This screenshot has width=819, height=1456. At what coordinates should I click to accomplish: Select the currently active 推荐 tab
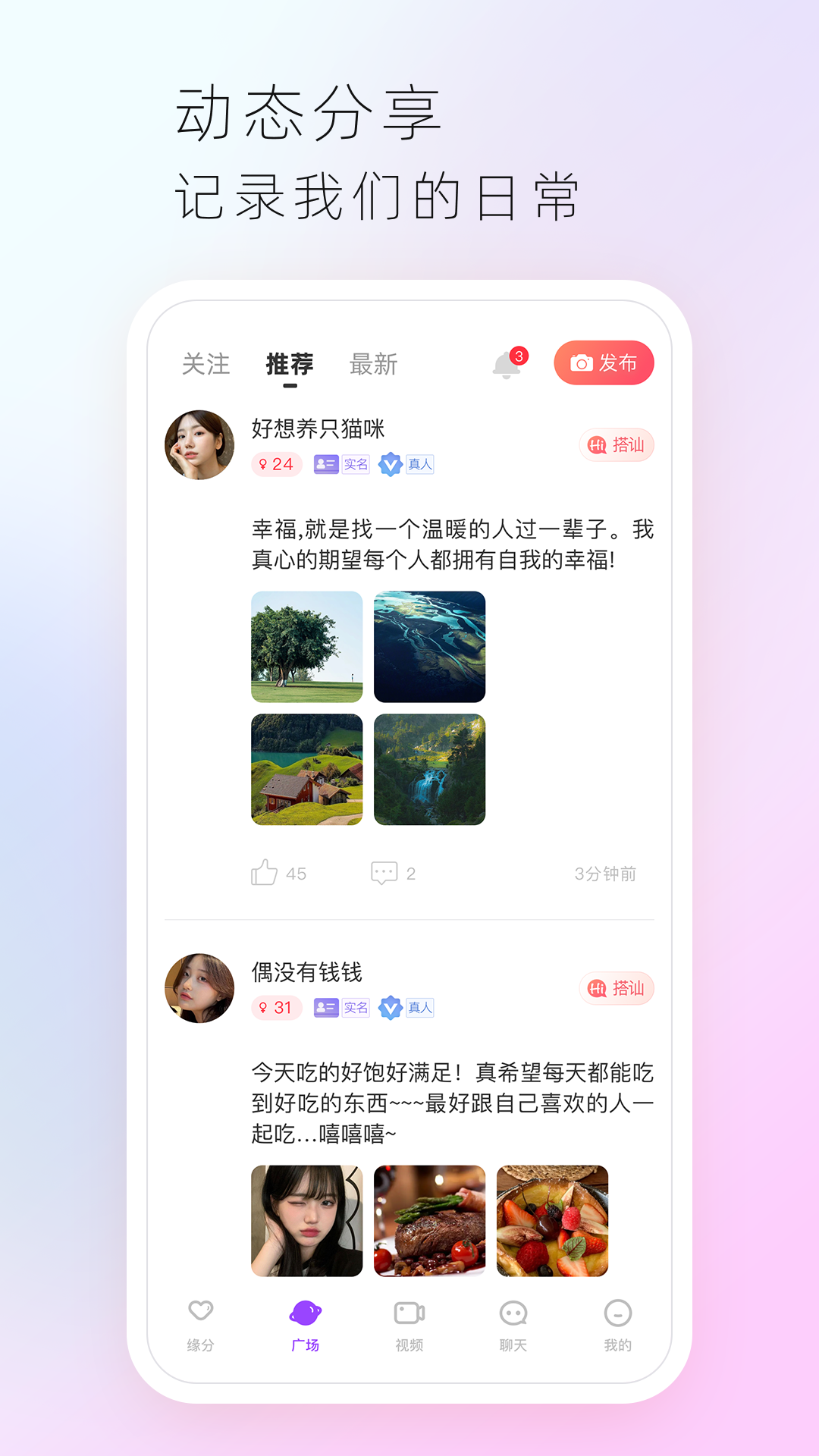point(289,365)
